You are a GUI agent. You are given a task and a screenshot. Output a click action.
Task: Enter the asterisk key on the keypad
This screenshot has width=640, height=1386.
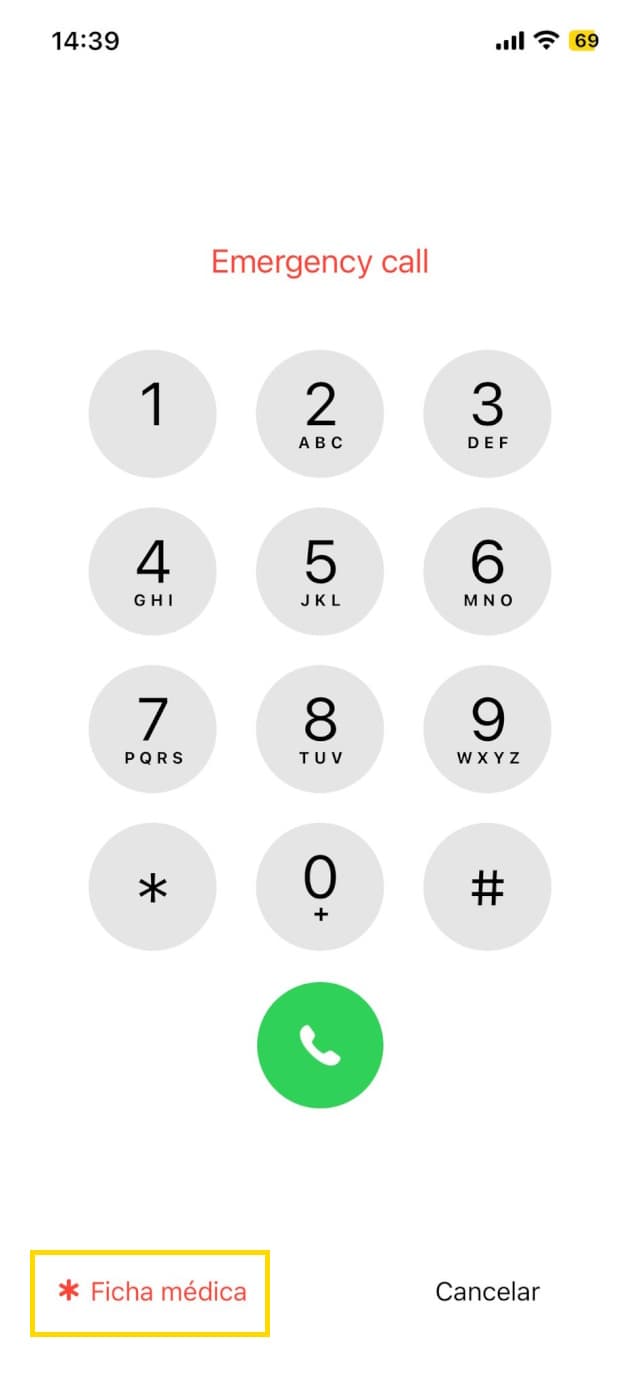pos(152,886)
